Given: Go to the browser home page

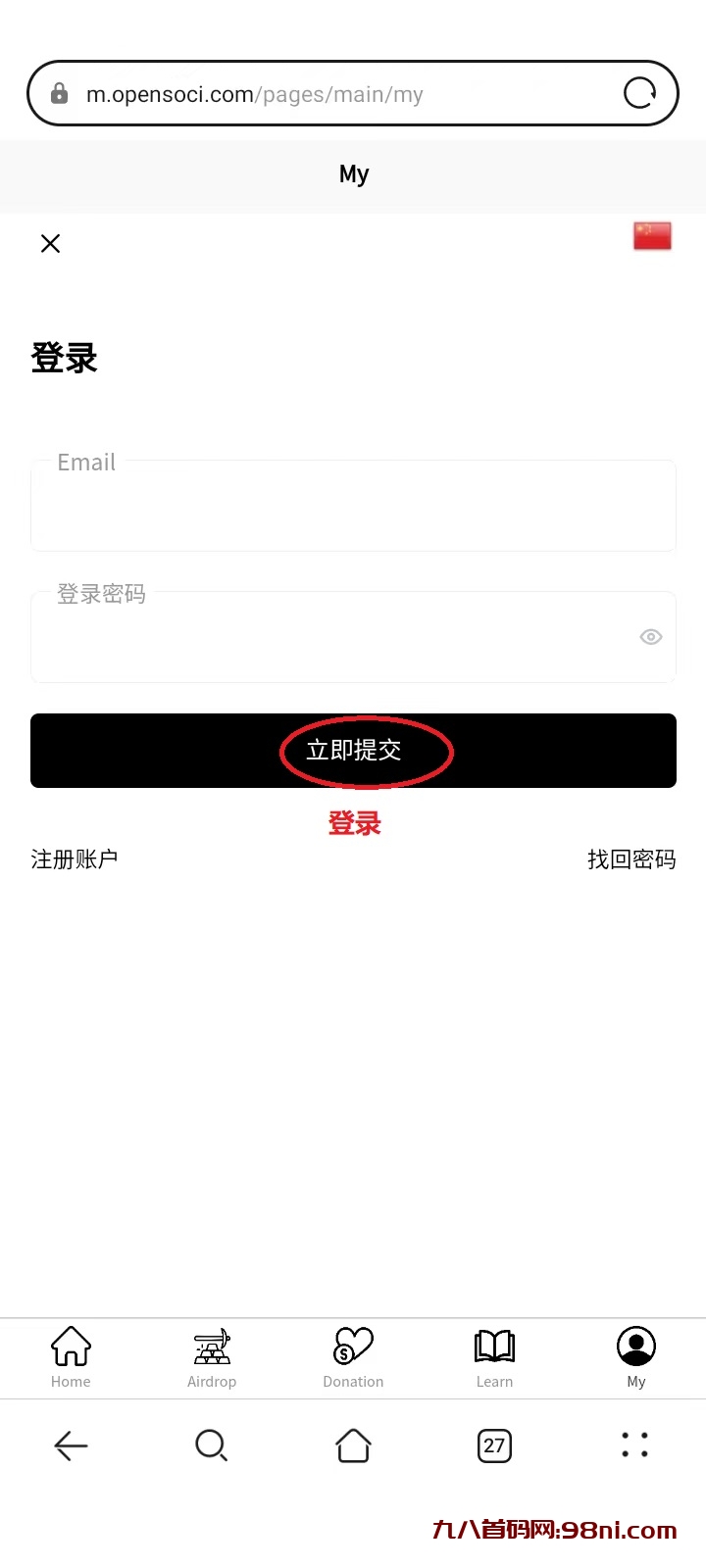Looking at the screenshot, I should coord(353,1445).
